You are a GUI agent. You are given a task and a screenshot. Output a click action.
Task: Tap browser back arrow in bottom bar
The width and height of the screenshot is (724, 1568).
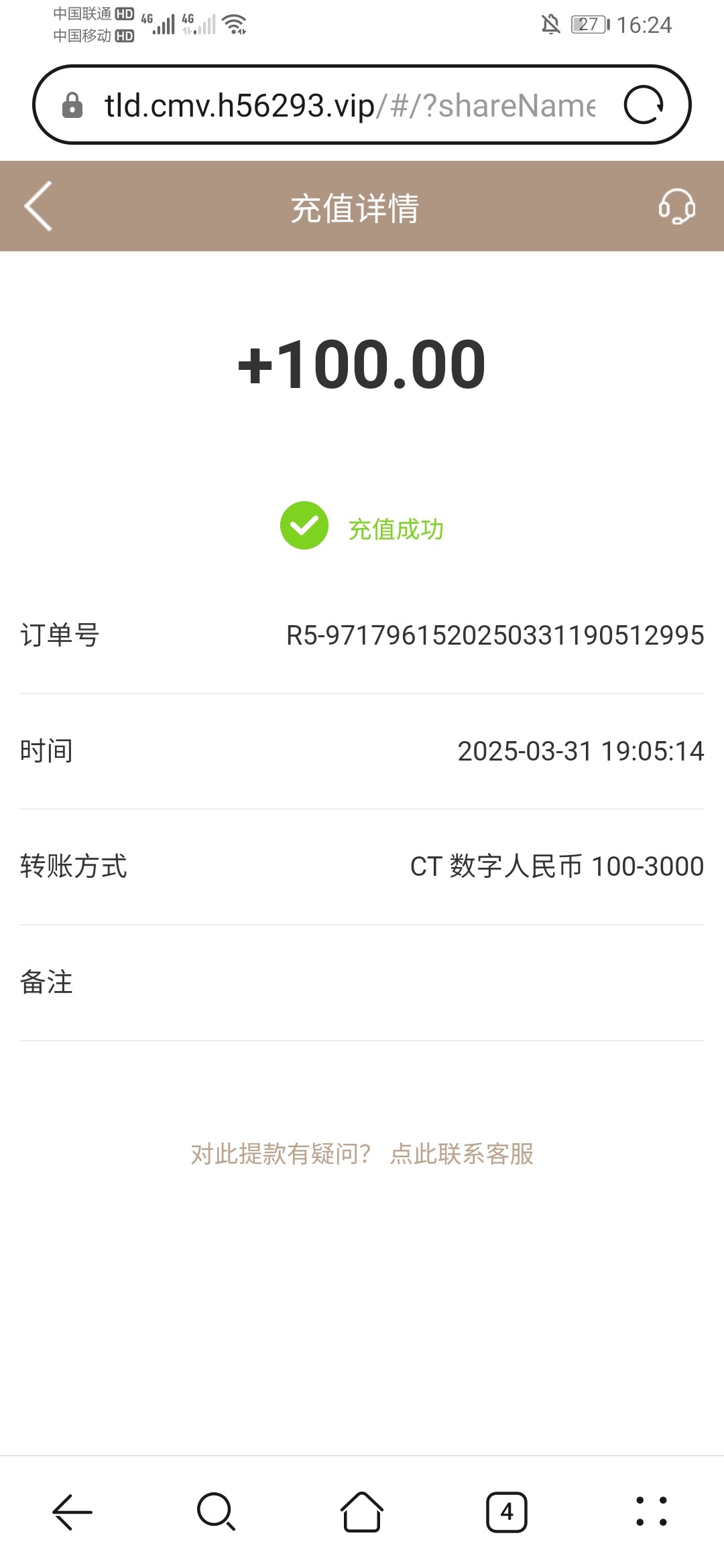pos(72,1512)
